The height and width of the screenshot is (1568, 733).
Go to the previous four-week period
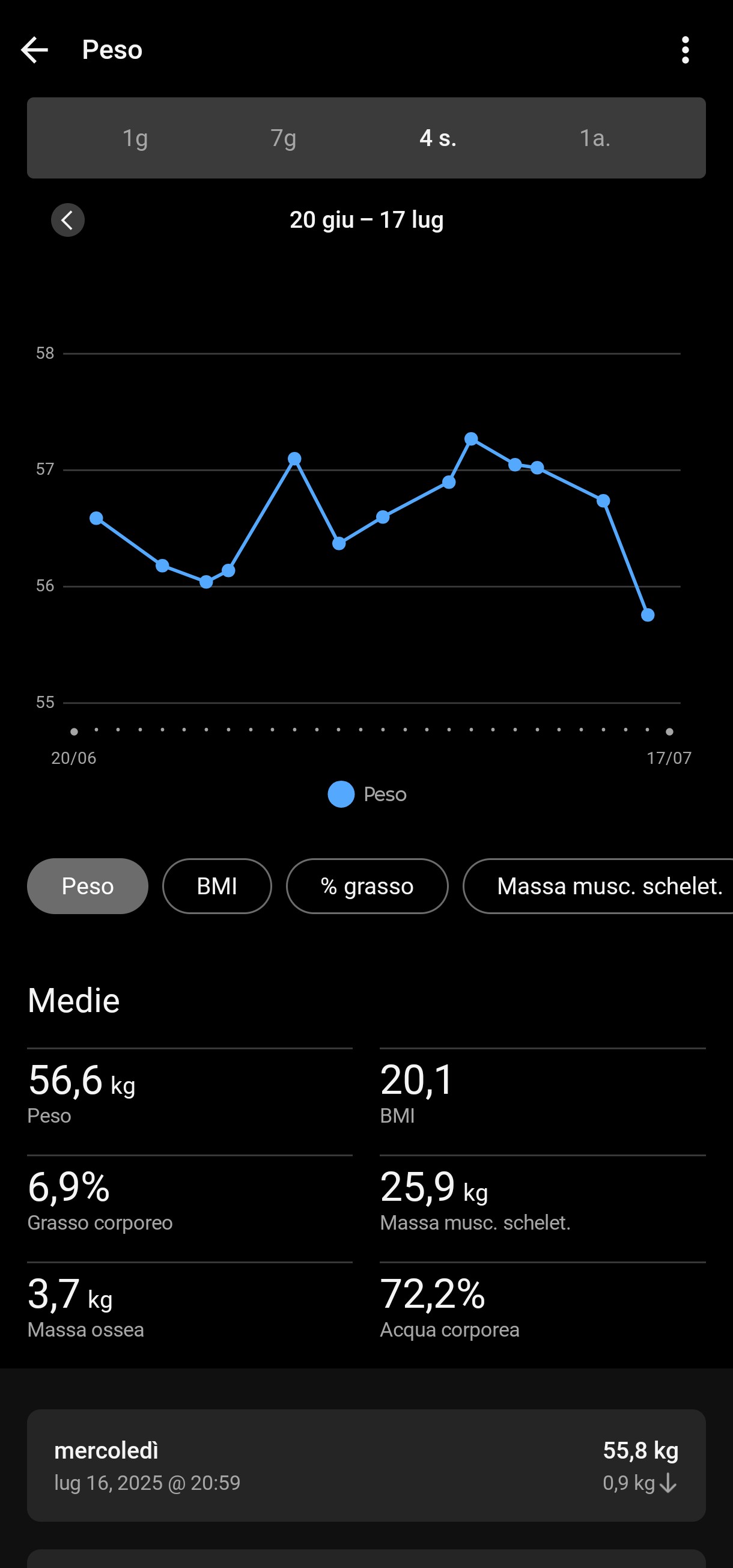(67, 220)
